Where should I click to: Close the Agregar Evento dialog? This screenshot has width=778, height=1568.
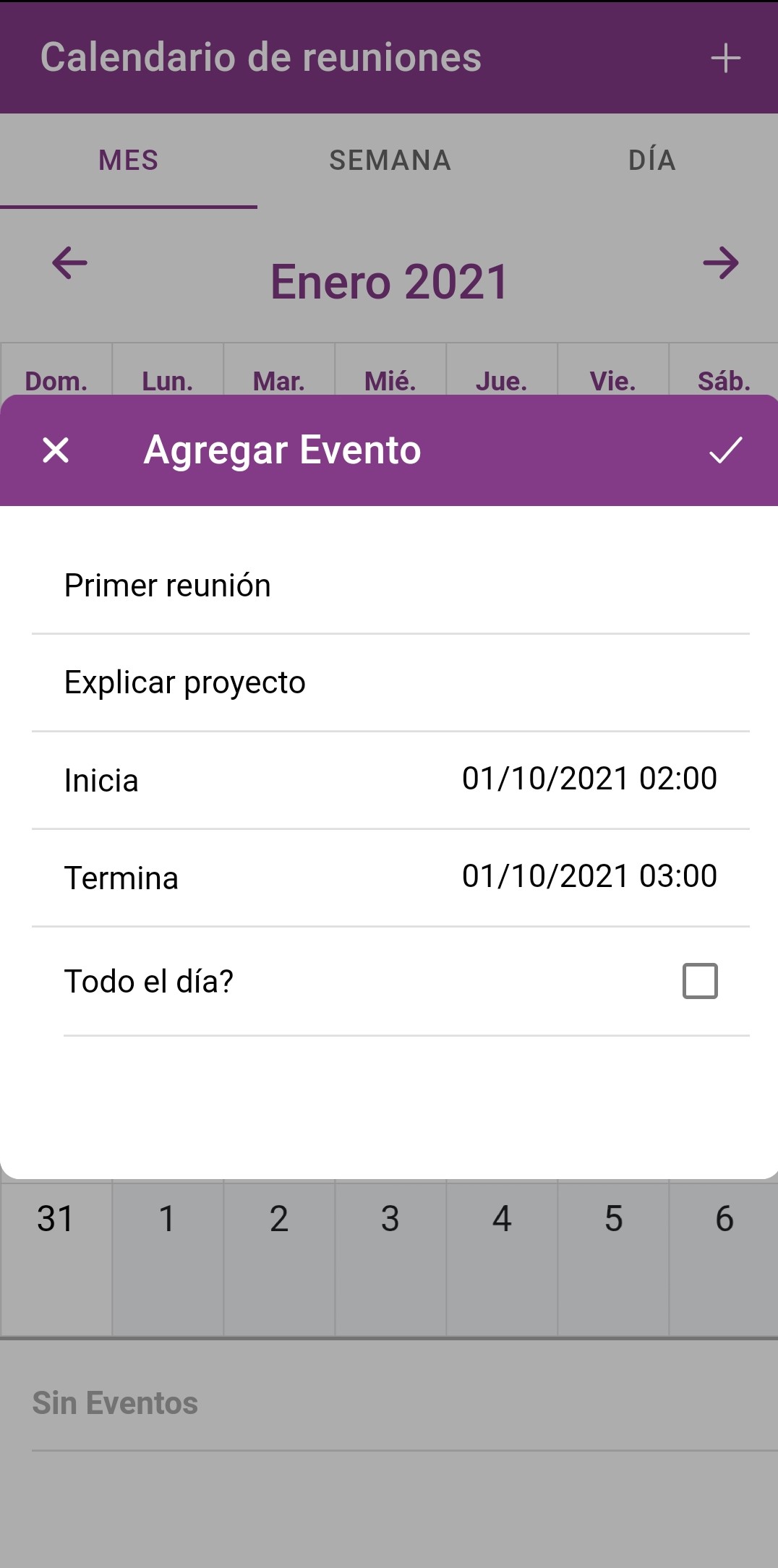pyautogui.click(x=56, y=450)
